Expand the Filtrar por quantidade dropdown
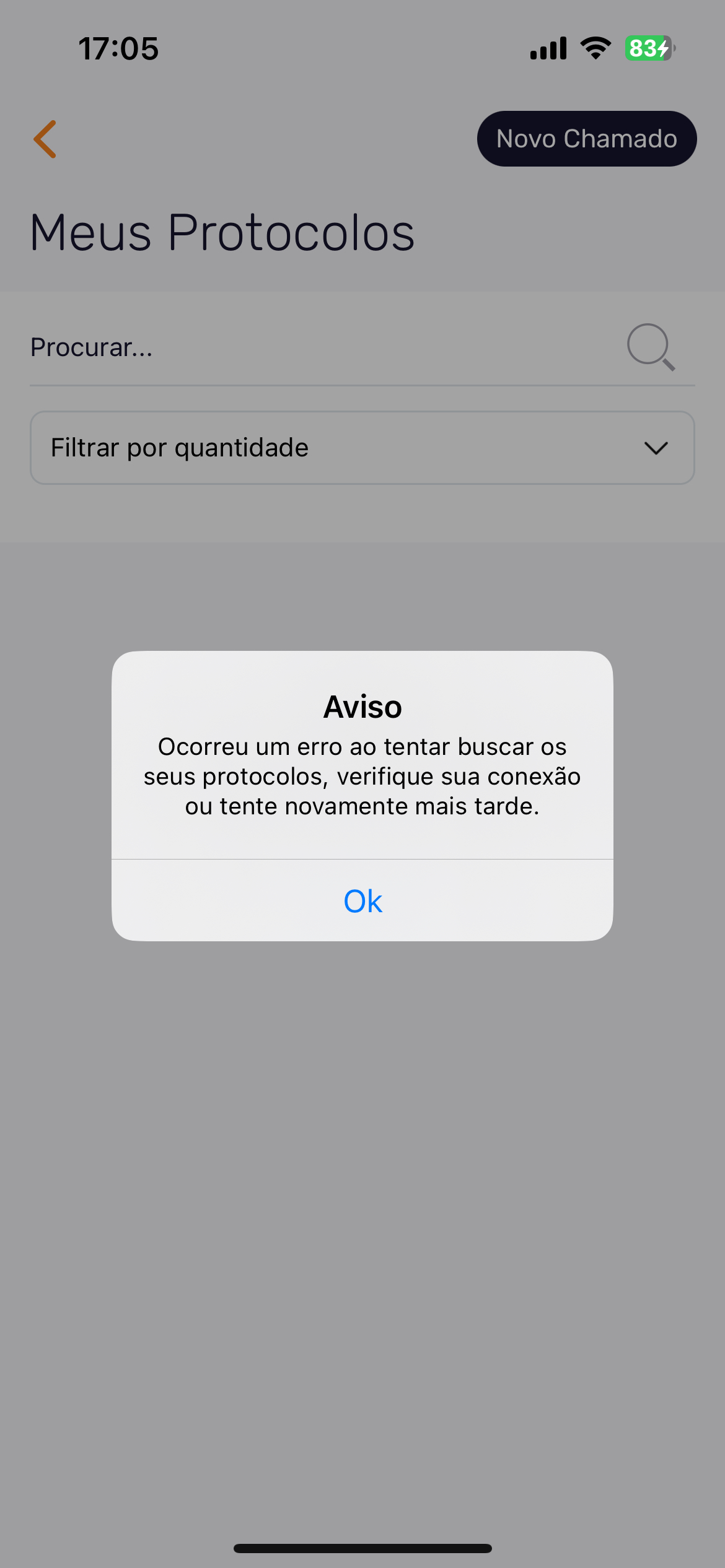This screenshot has height=1568, width=725. pos(362,448)
